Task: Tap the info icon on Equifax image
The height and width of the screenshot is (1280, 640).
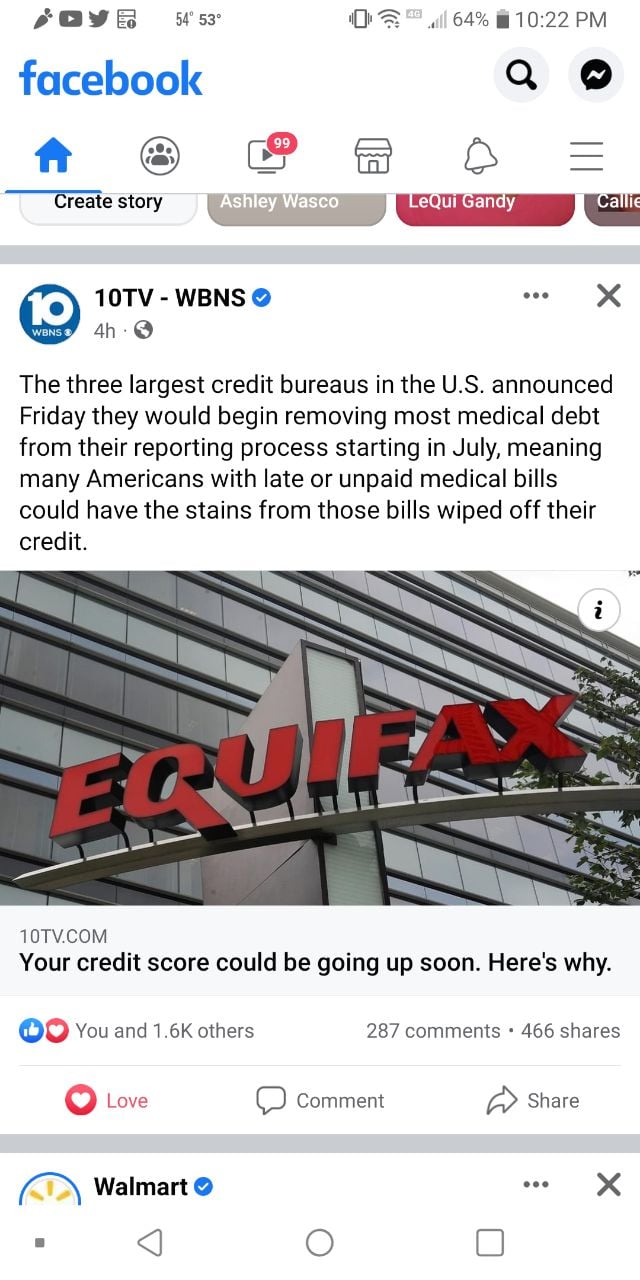Action: coord(598,609)
